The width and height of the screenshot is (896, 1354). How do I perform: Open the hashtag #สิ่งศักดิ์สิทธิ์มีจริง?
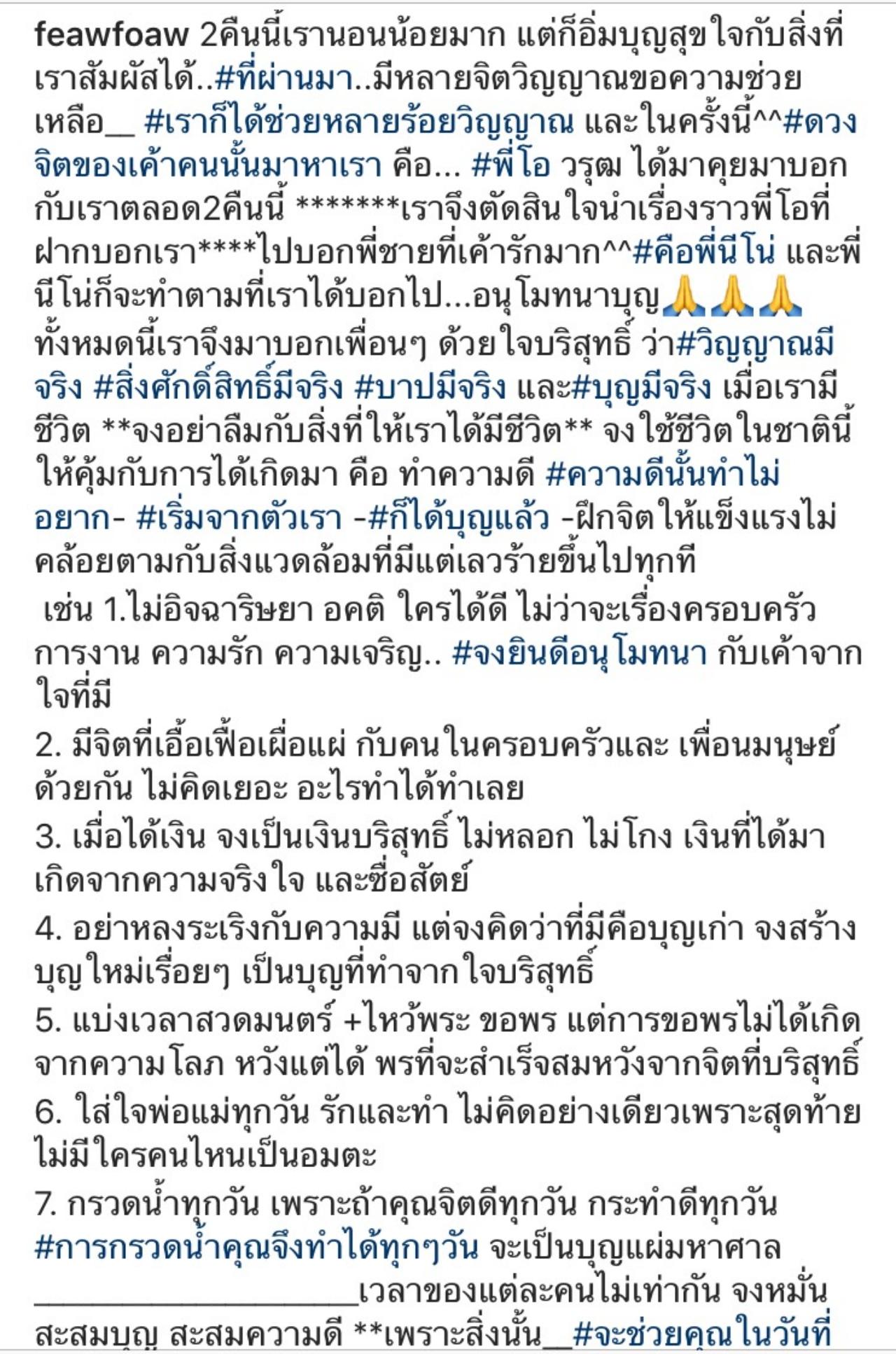coord(218,387)
